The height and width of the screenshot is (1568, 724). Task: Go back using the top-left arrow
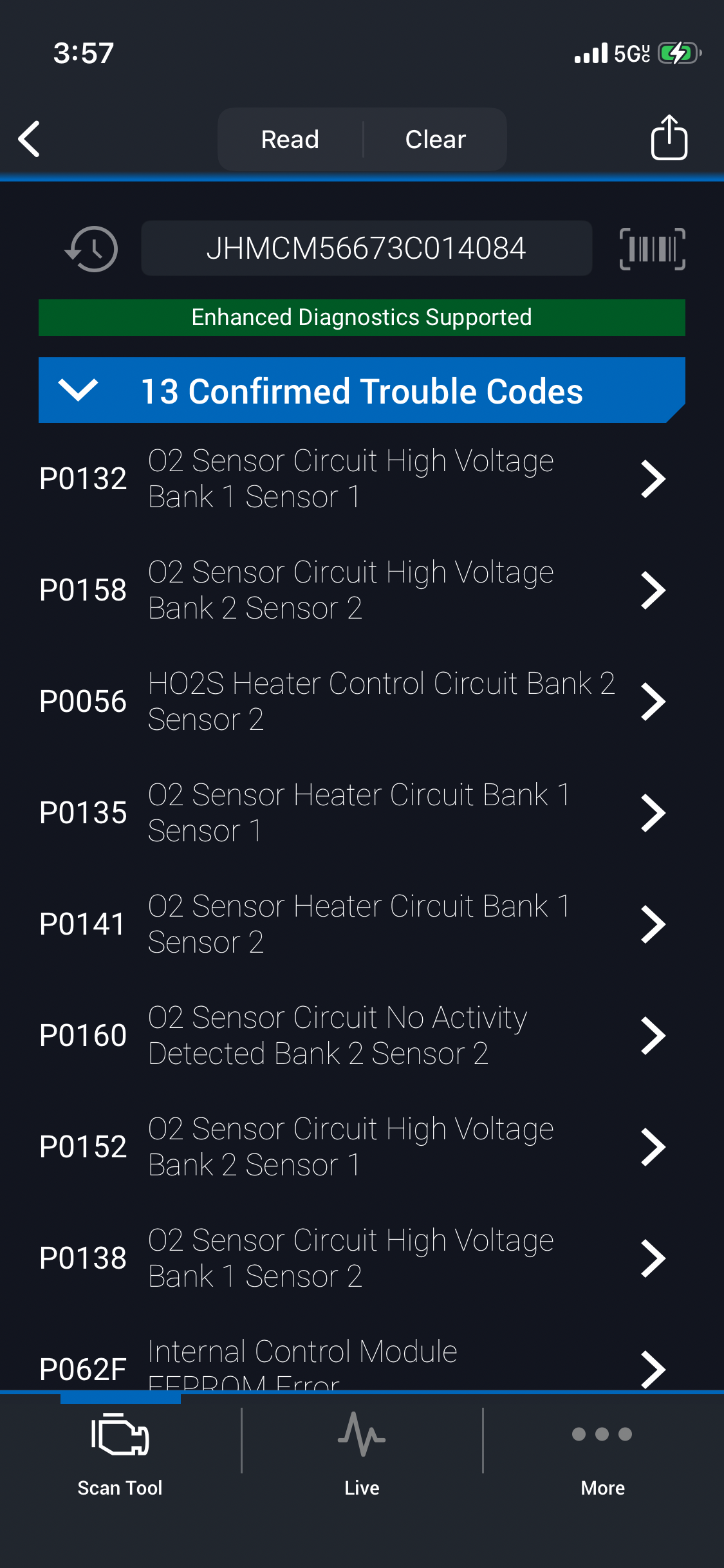click(x=30, y=139)
